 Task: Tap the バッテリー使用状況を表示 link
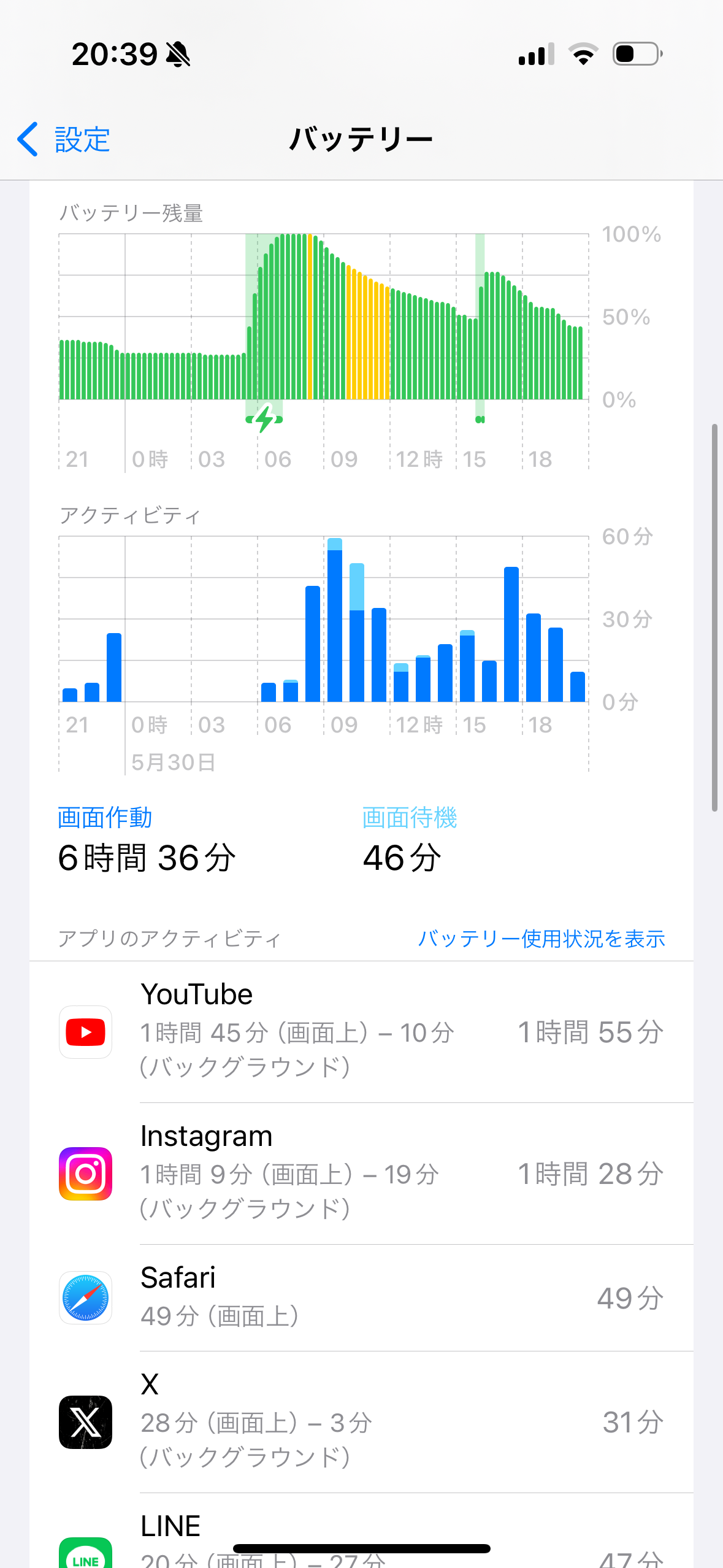click(x=541, y=939)
